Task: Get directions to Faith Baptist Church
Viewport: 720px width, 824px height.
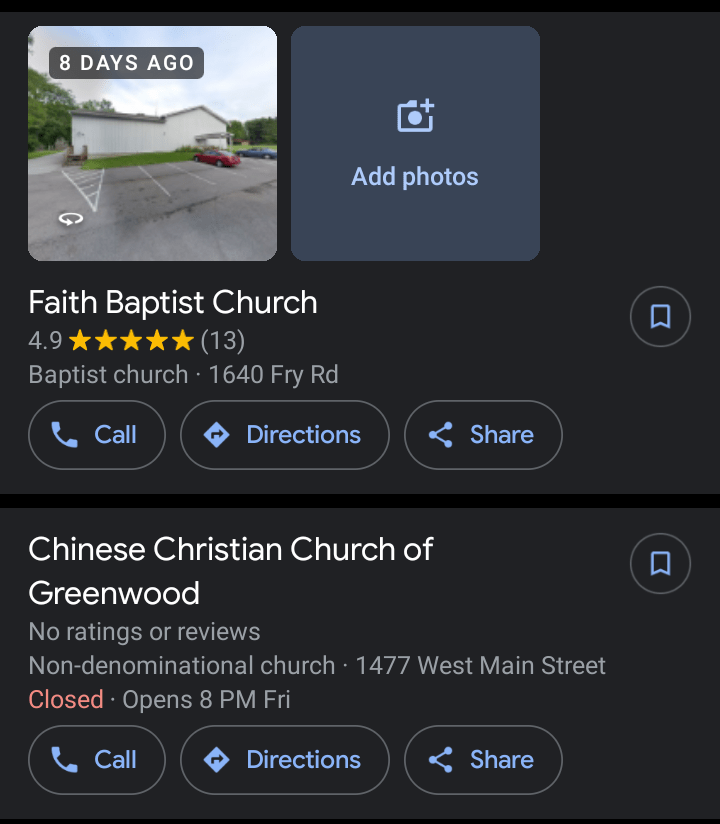Action: point(284,435)
